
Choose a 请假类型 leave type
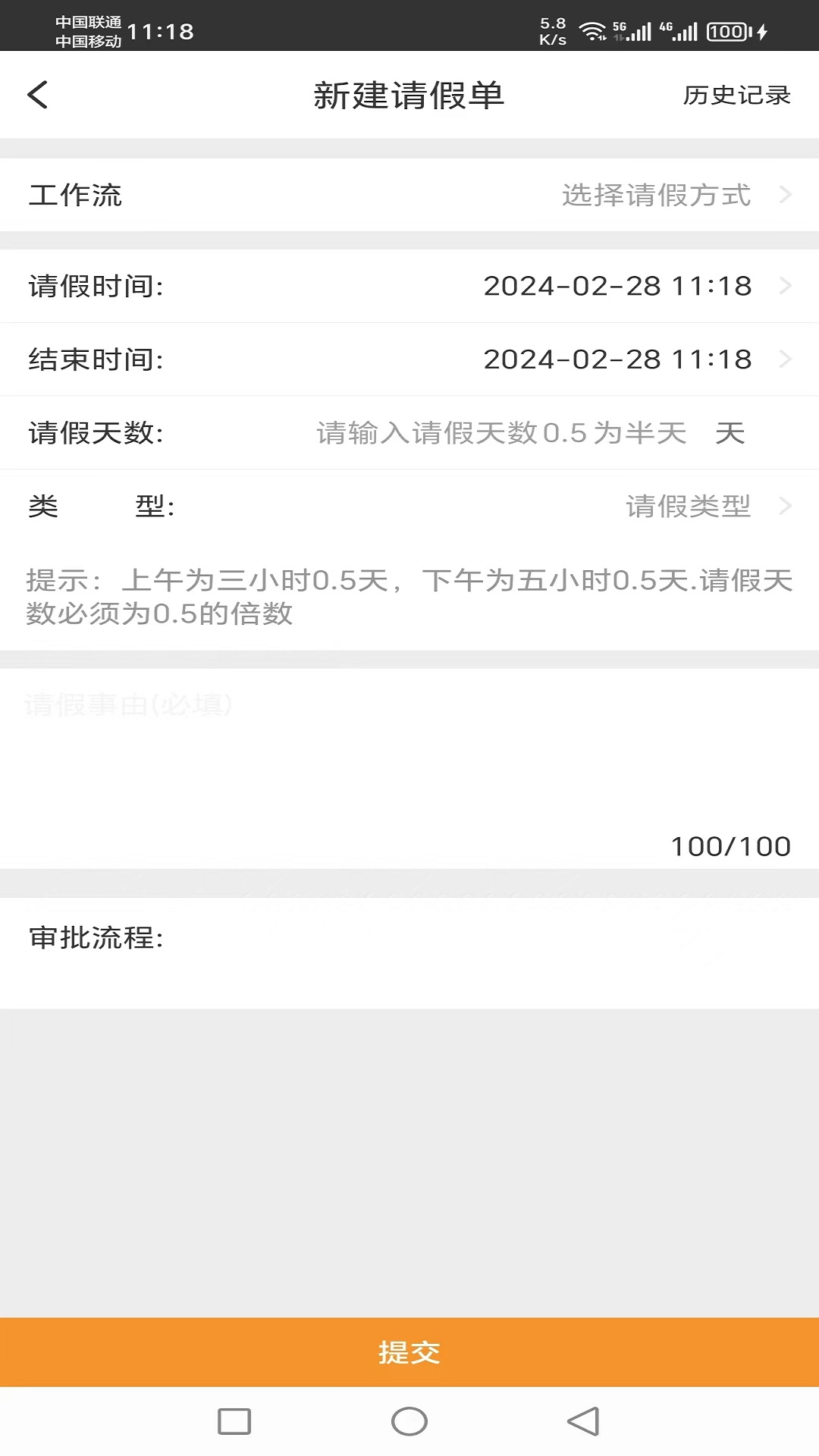tap(689, 507)
